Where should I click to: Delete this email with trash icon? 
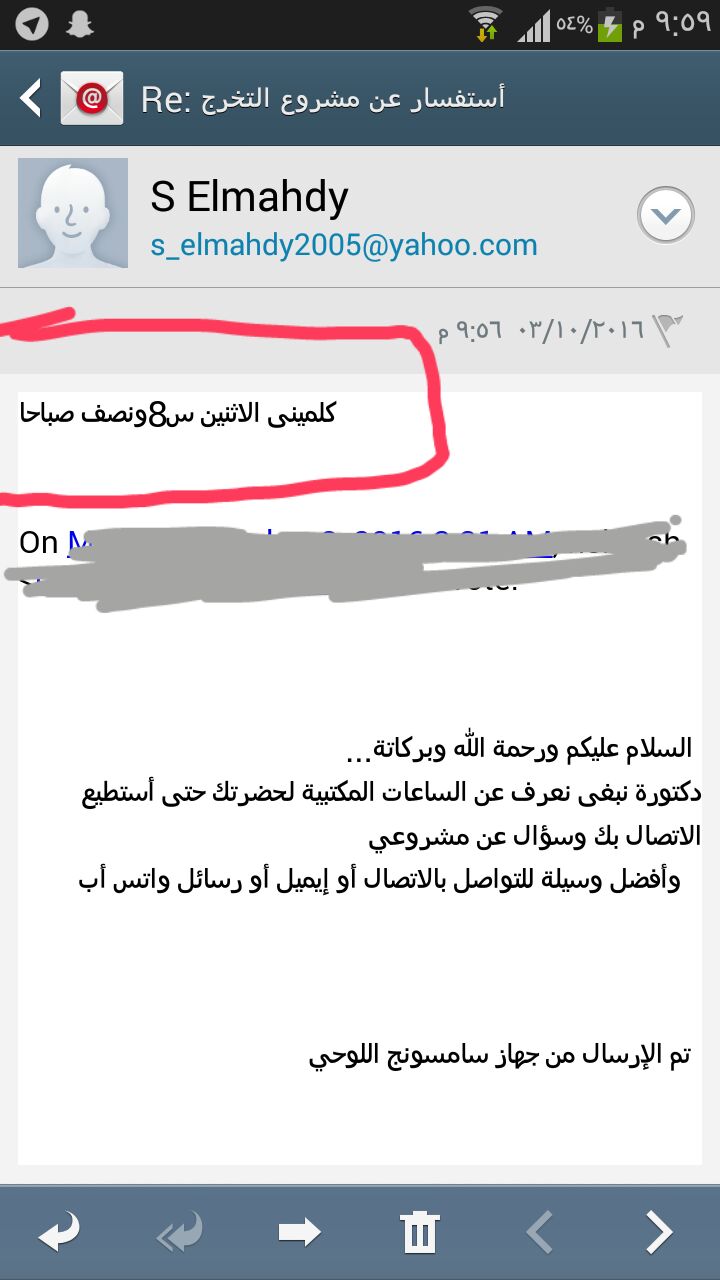pos(420,1232)
